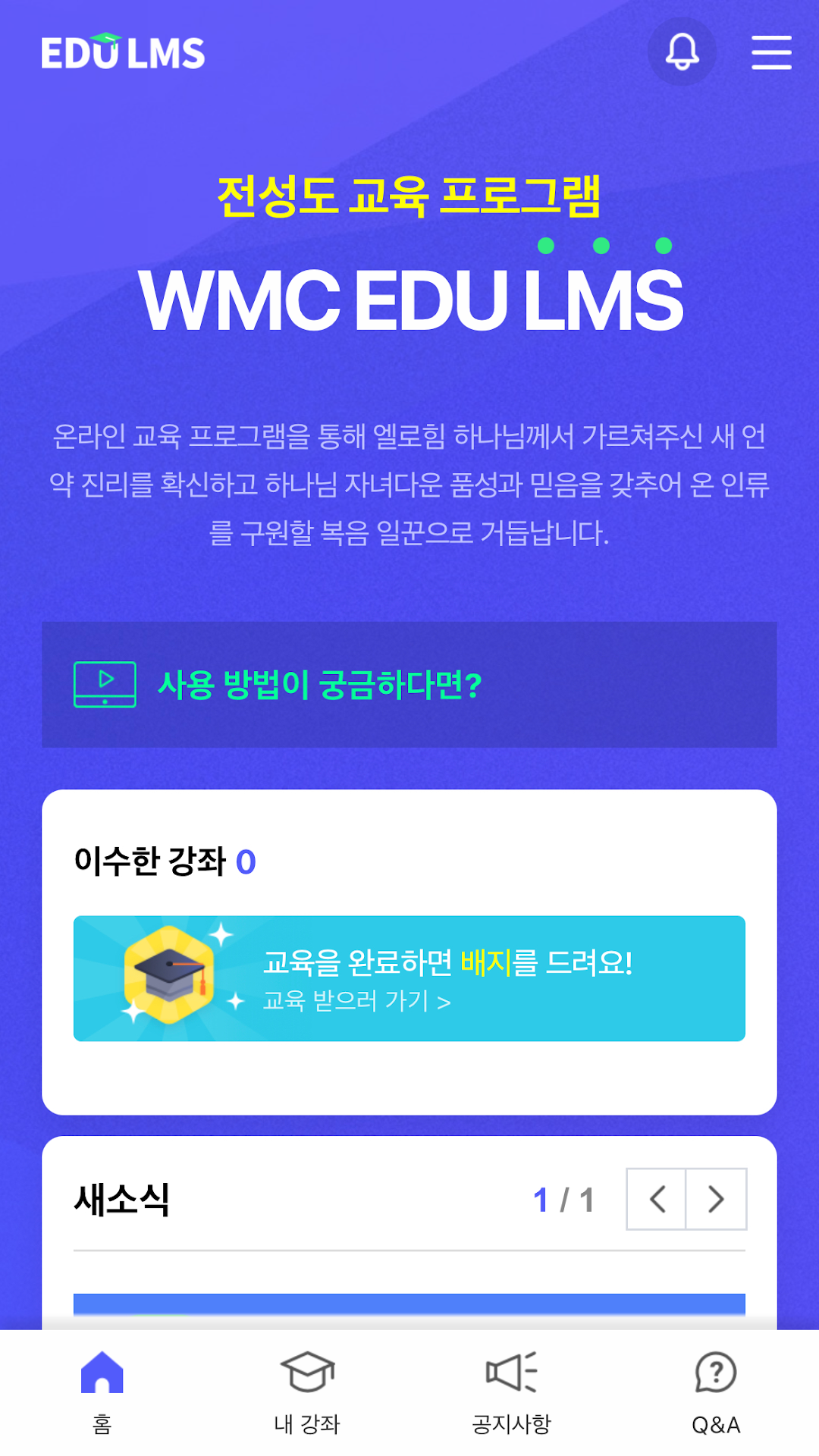Go to next 새소식 page

(x=716, y=1199)
